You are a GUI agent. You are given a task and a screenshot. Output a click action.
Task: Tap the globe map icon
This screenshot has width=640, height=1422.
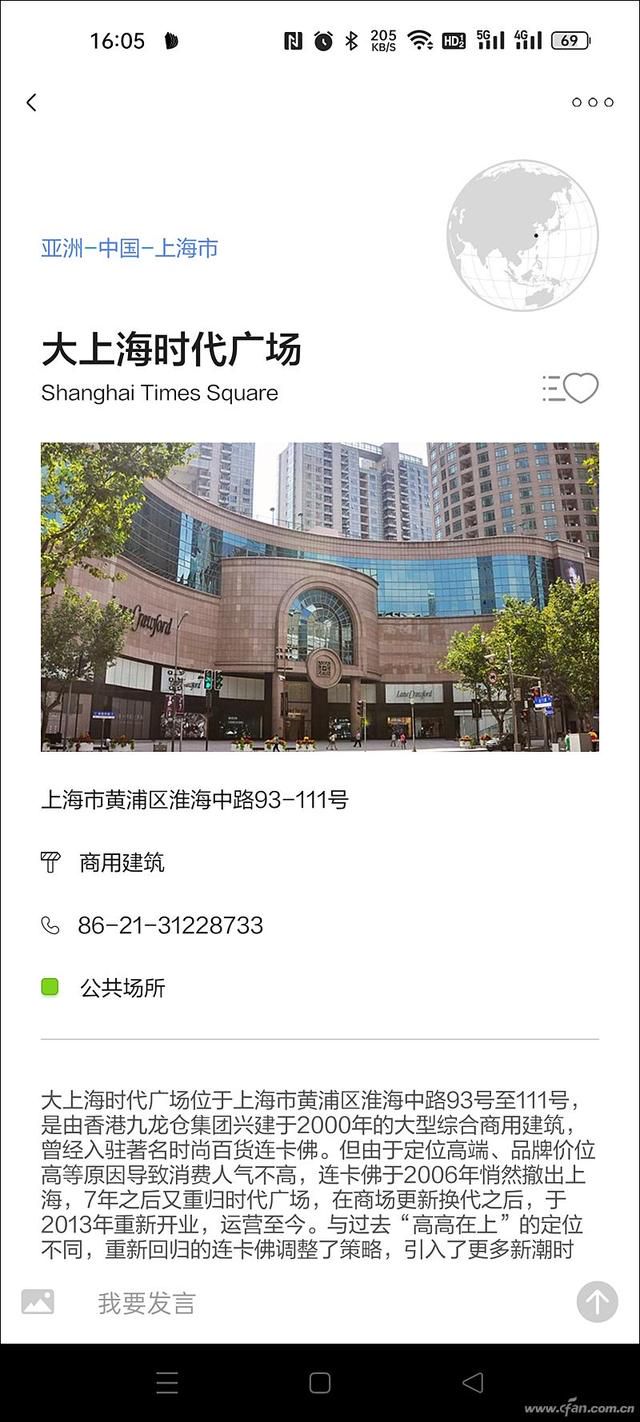[x=522, y=236]
